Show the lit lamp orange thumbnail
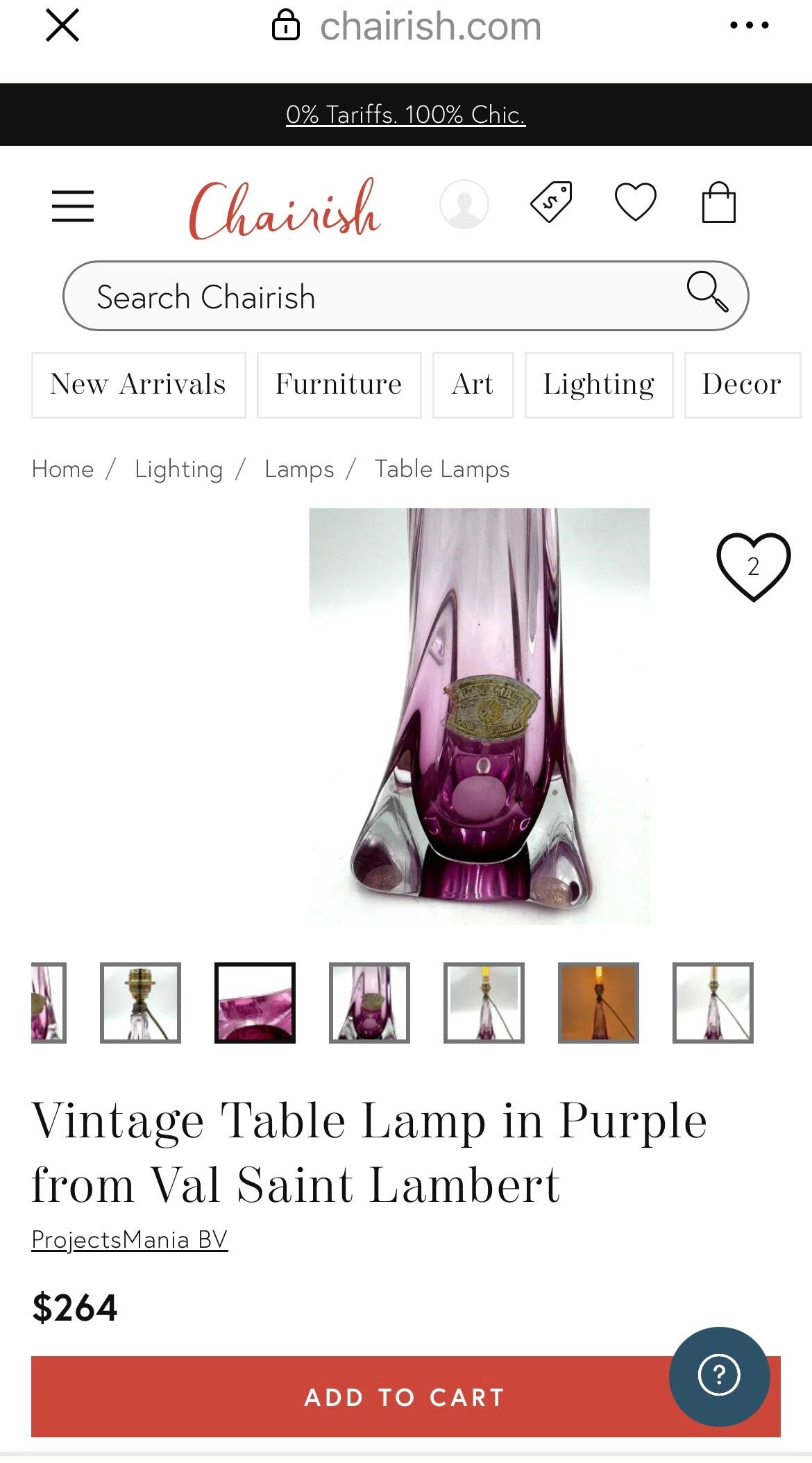812x1463 pixels. [598, 1002]
